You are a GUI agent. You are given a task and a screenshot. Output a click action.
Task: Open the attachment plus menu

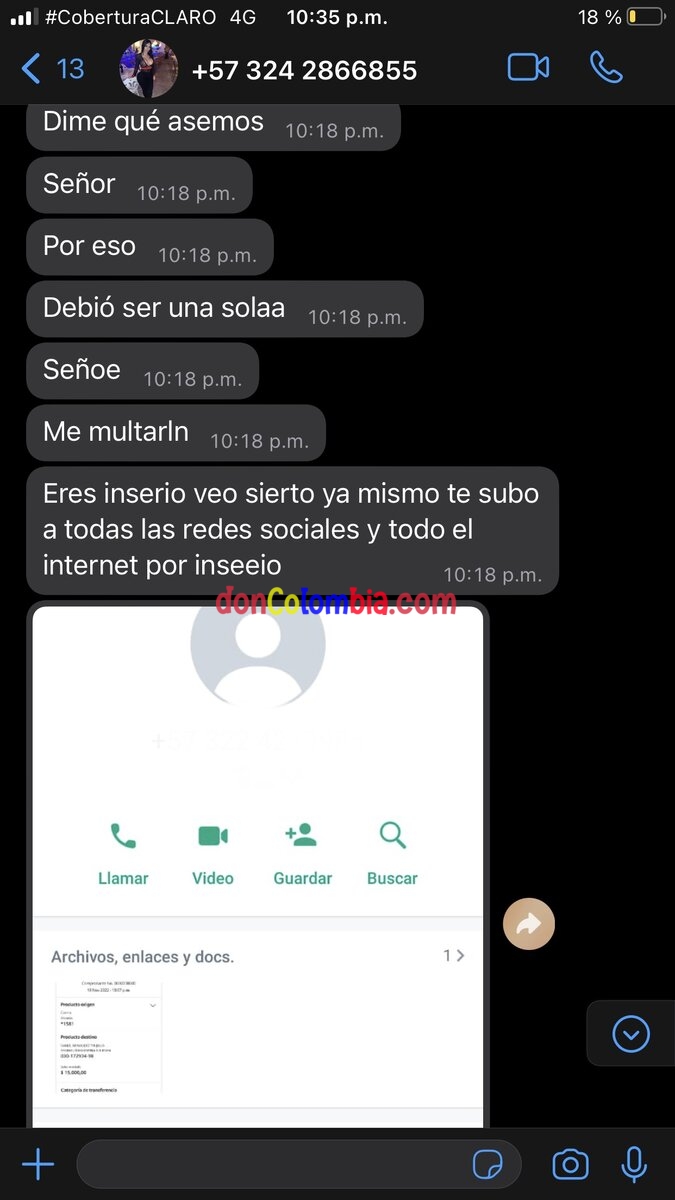pos(38,1164)
